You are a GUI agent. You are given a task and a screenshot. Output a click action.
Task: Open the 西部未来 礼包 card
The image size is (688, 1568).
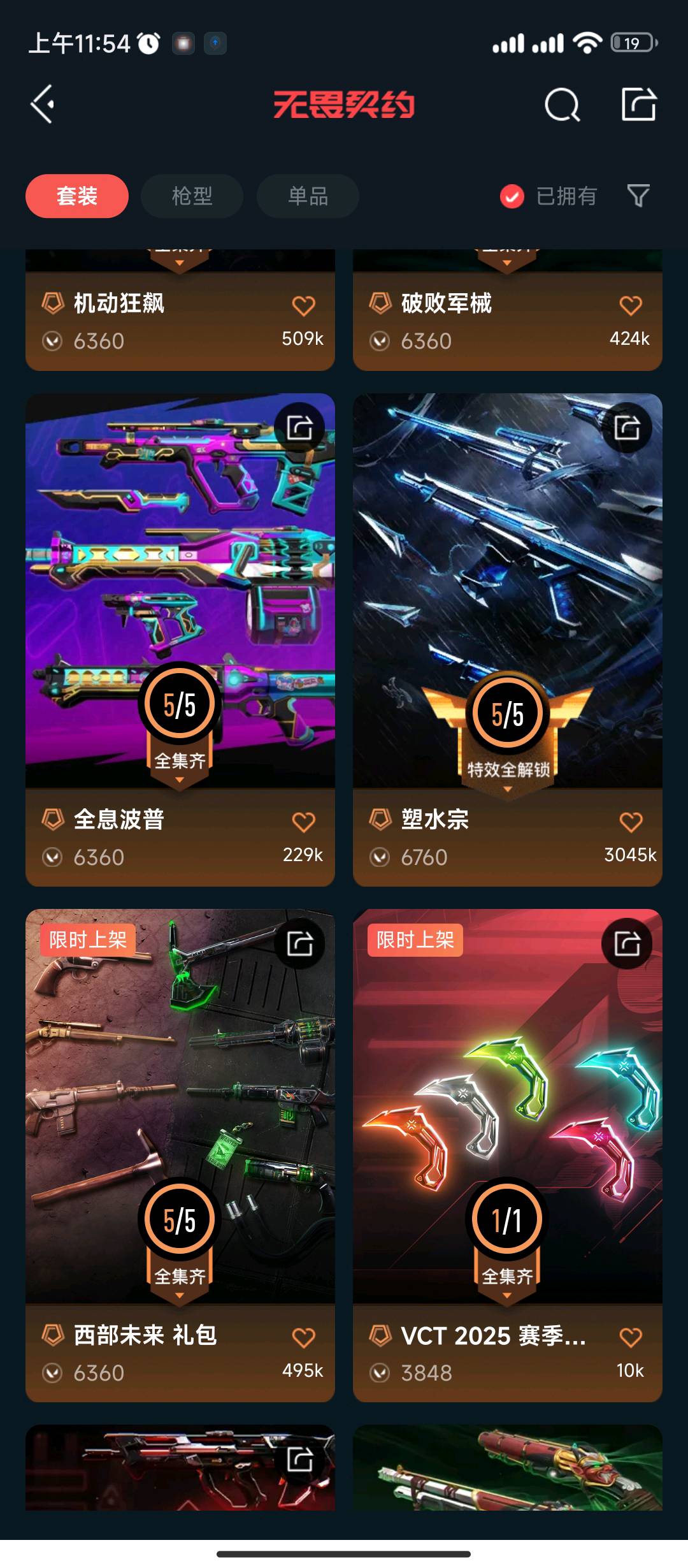pos(180,1109)
